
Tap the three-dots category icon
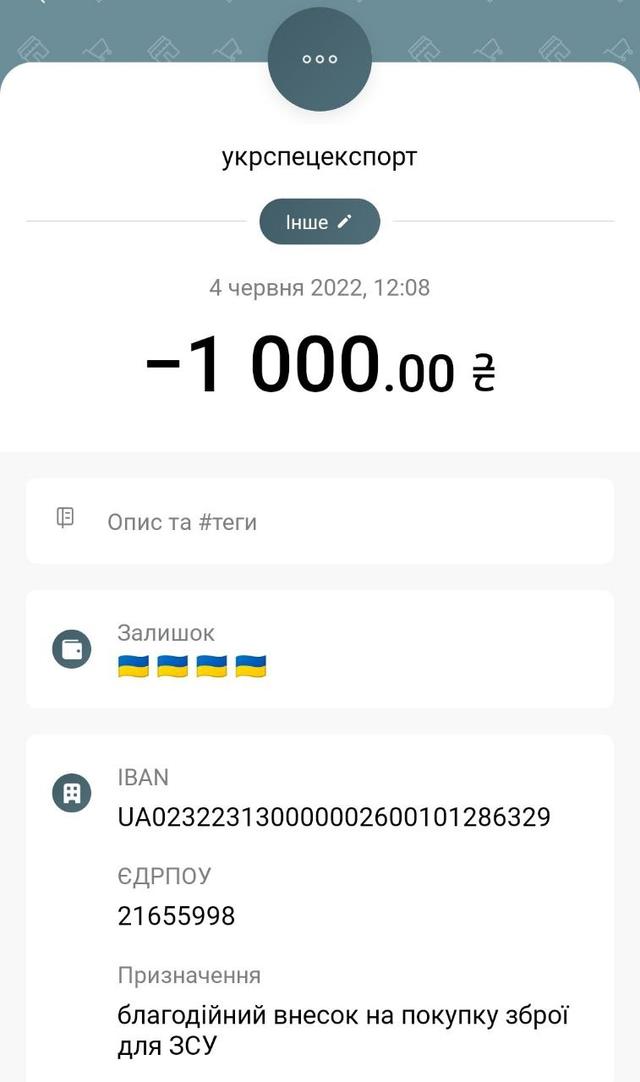320,58
